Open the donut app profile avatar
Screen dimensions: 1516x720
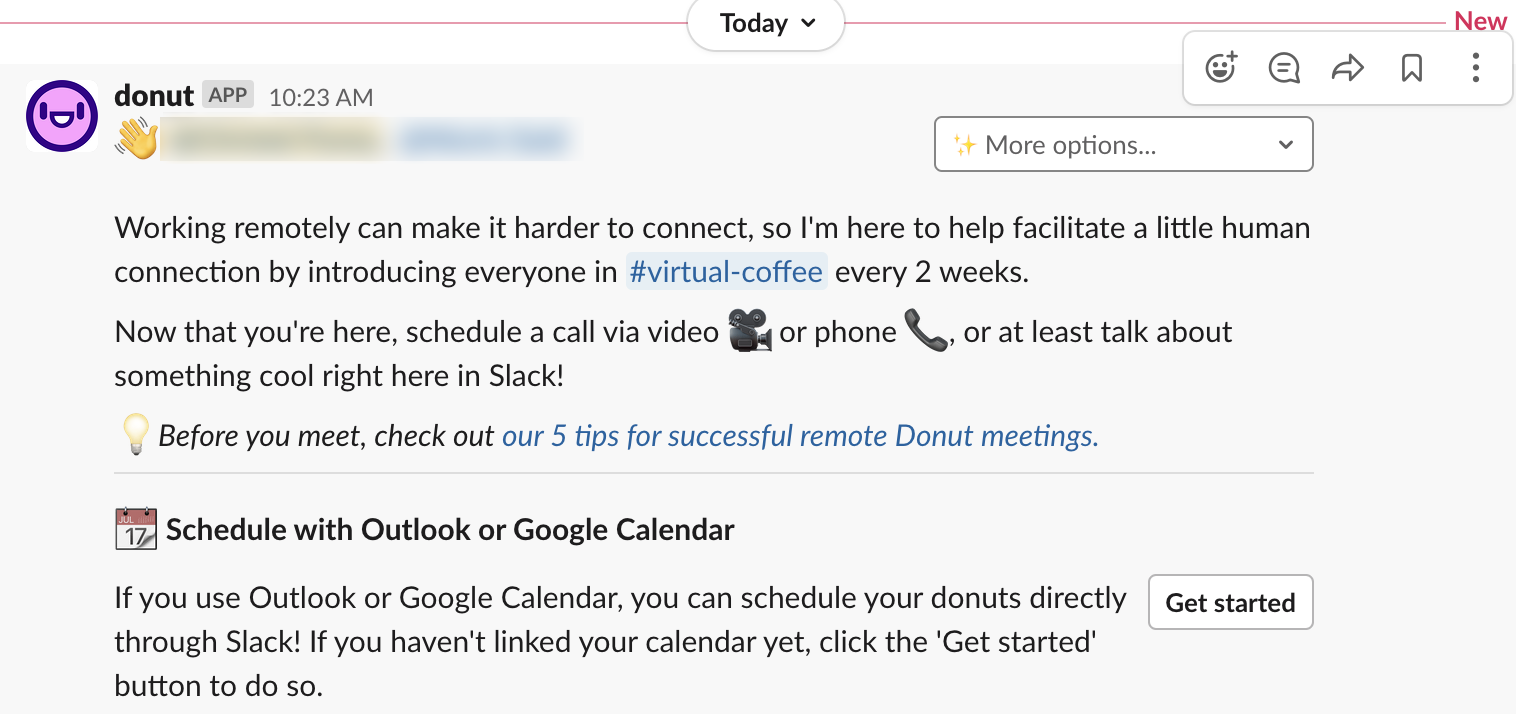point(61,115)
